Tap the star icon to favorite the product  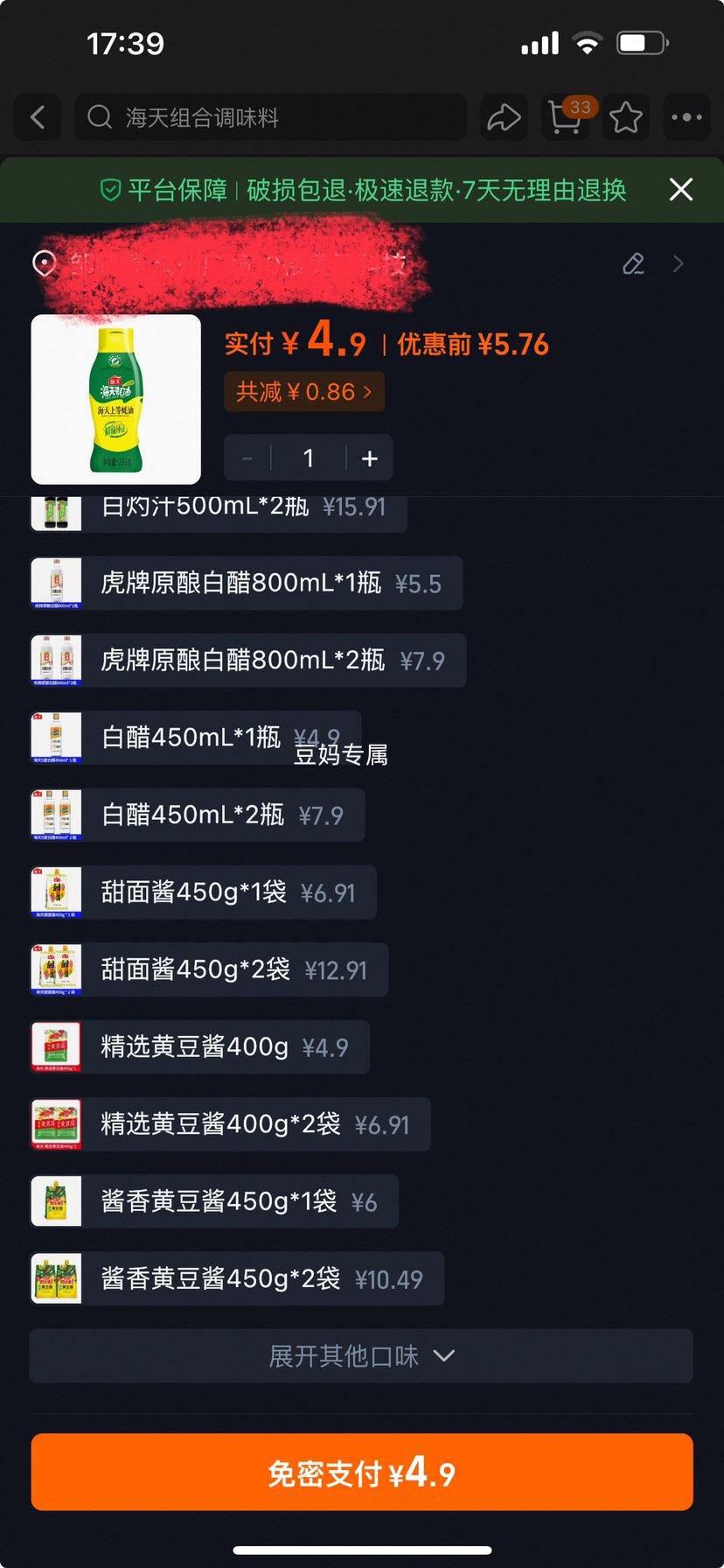tap(625, 117)
